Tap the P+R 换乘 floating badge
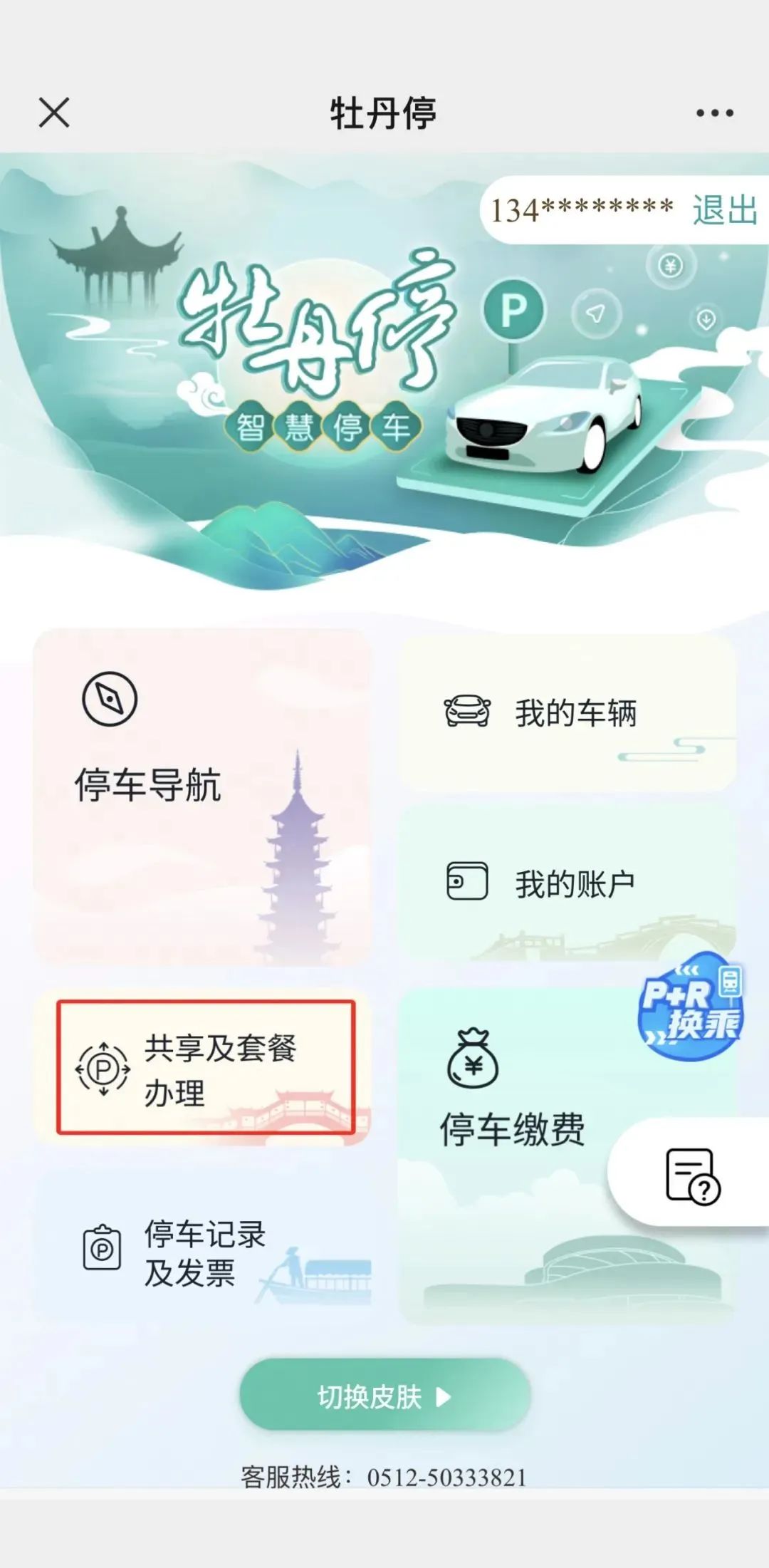 691,1006
